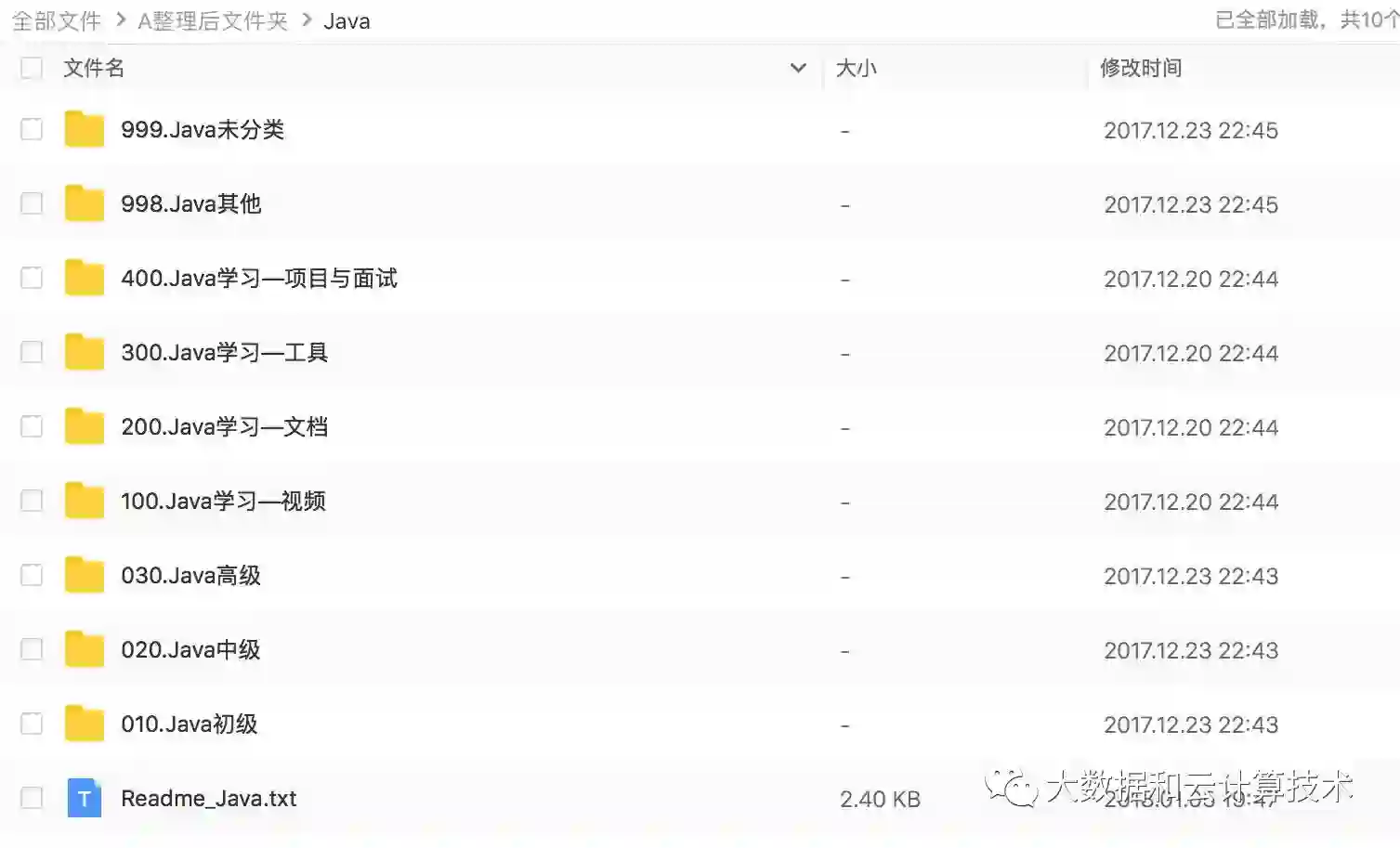Sort the list by 修改时间

[1140, 68]
